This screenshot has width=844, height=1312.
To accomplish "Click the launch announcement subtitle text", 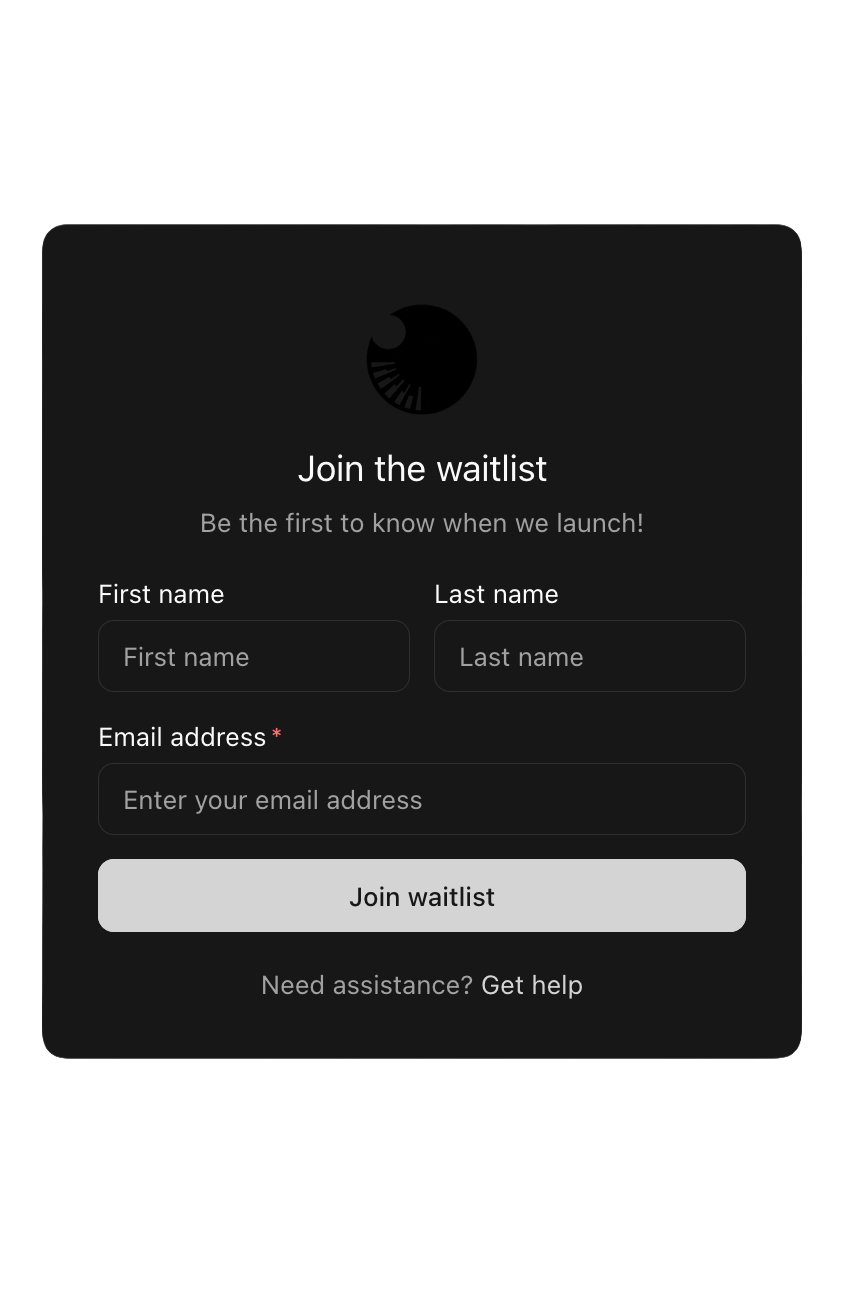I will click(421, 523).
